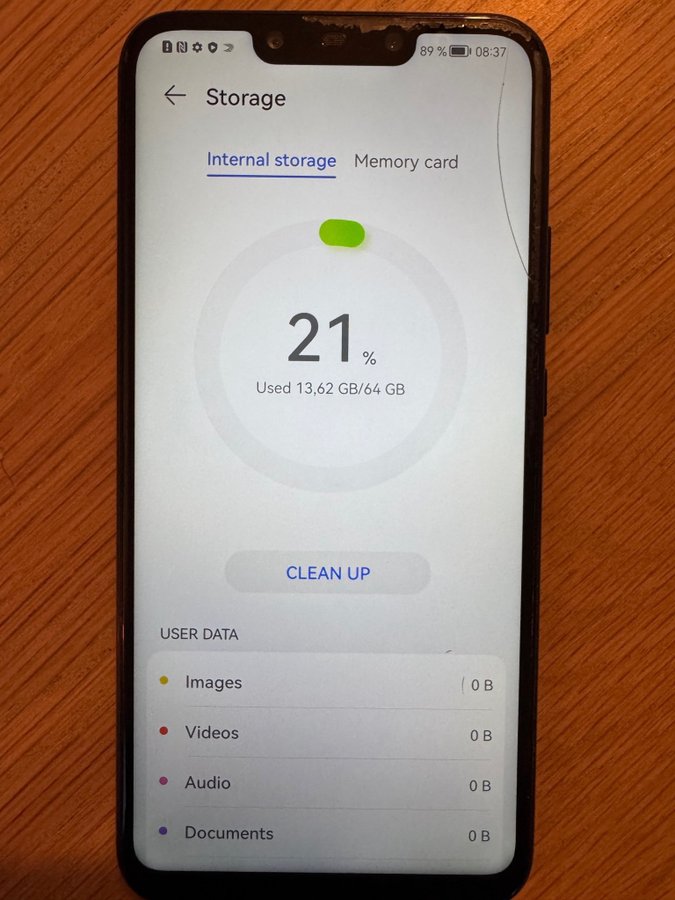Switch to the Memory card tab
Image resolution: width=675 pixels, height=900 pixels.
(405, 161)
